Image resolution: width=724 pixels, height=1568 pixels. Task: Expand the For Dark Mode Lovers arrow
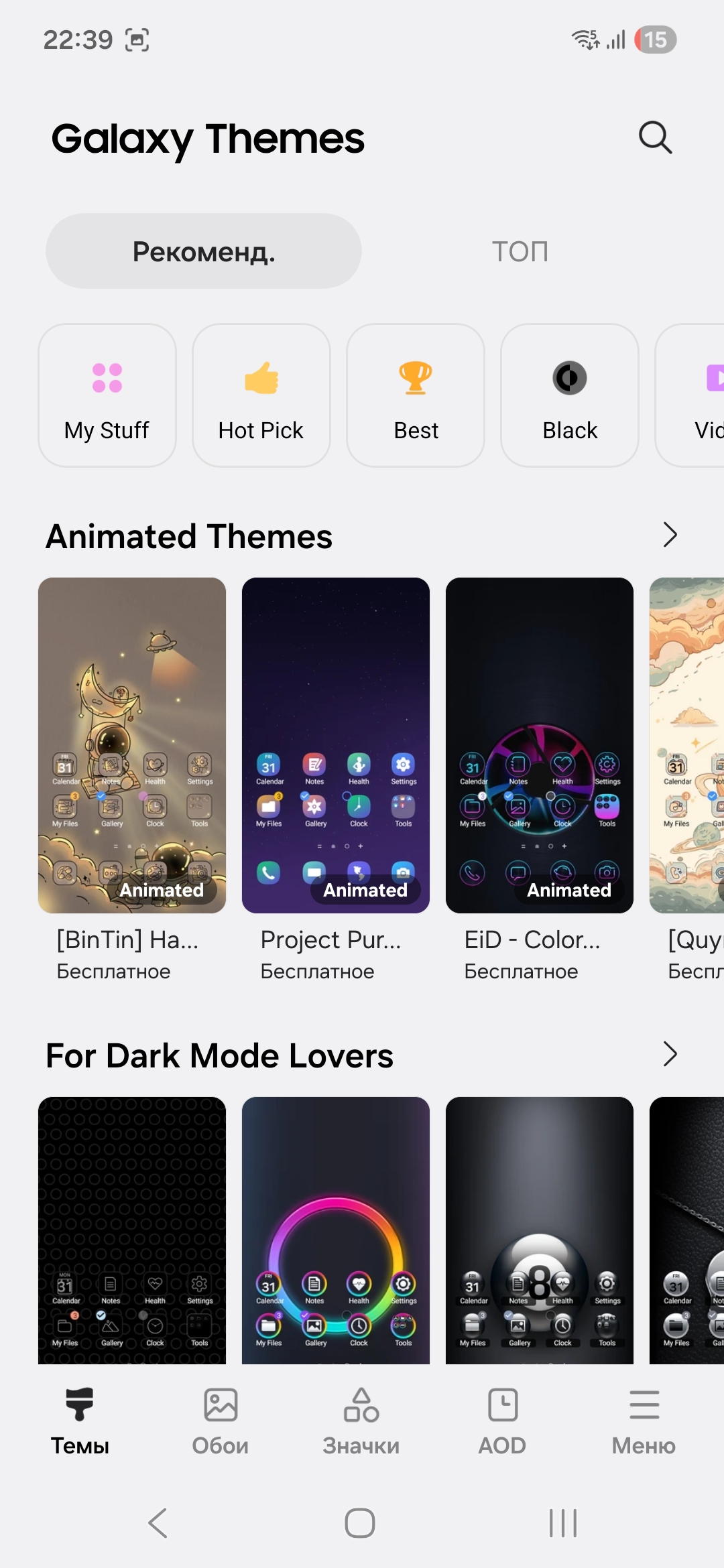[x=669, y=1054]
